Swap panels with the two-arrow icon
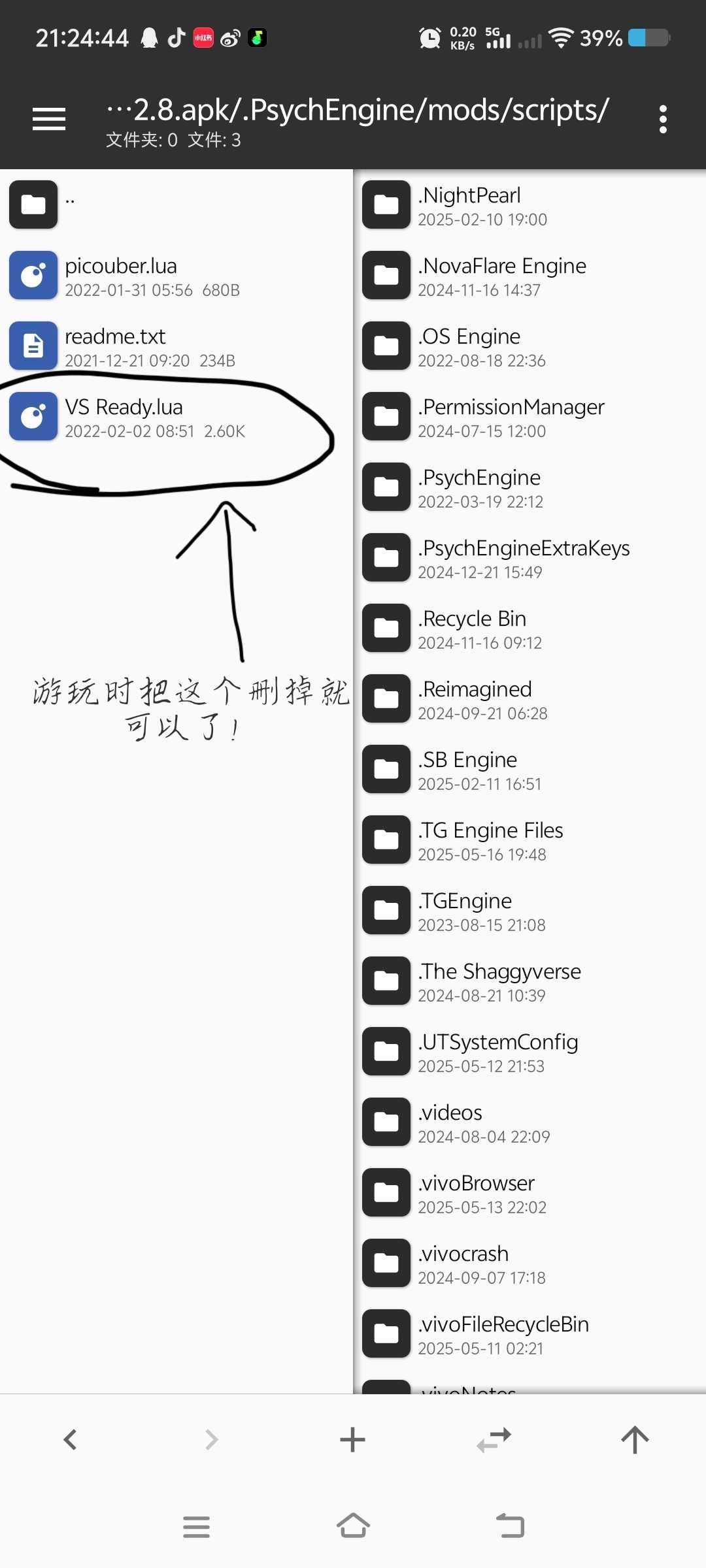 [x=494, y=1439]
